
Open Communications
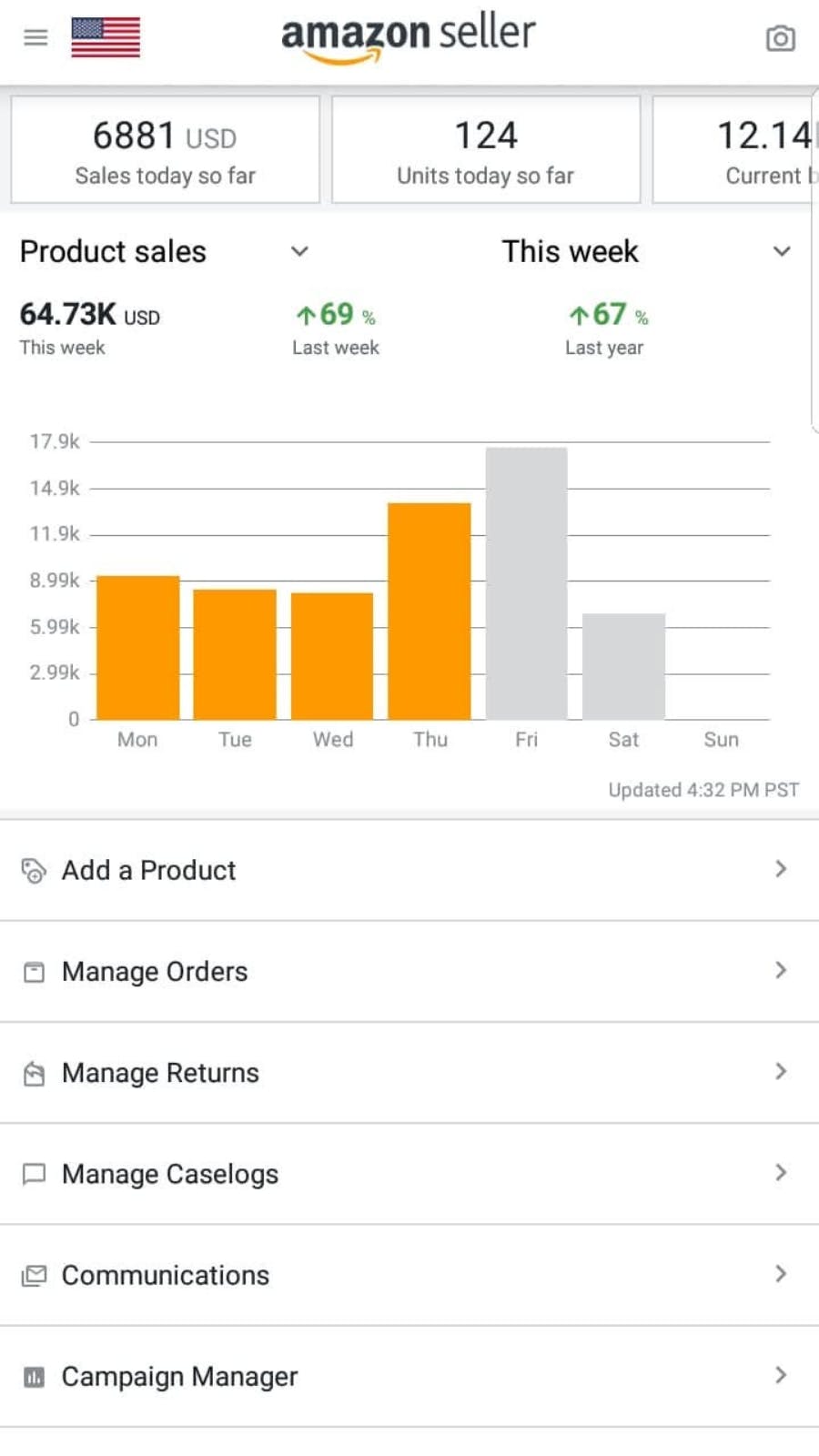(409, 1274)
